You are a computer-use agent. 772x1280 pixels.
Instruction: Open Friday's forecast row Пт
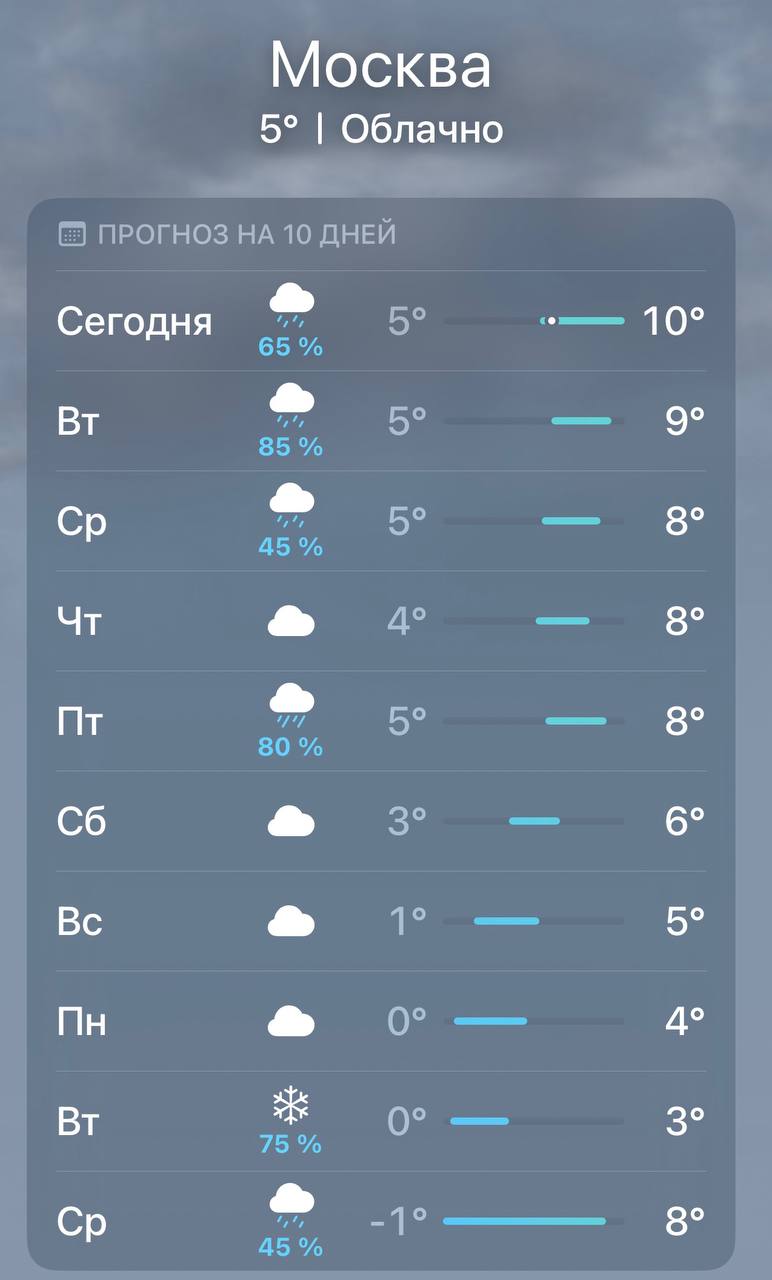[x=380, y=721]
